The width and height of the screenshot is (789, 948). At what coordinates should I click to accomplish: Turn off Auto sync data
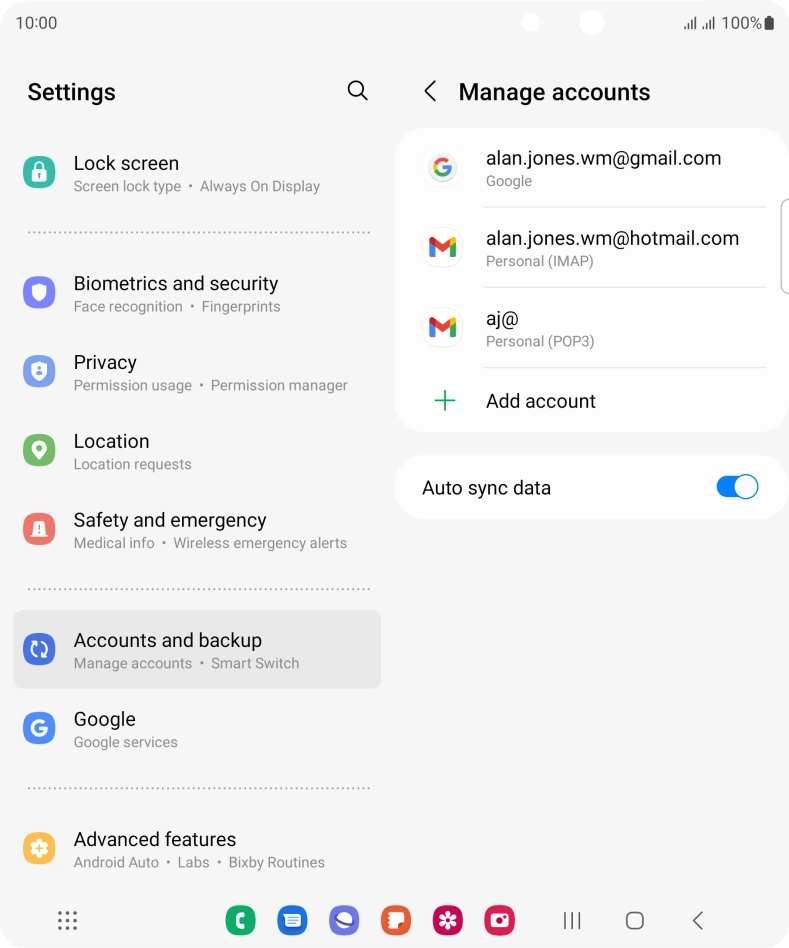737,487
